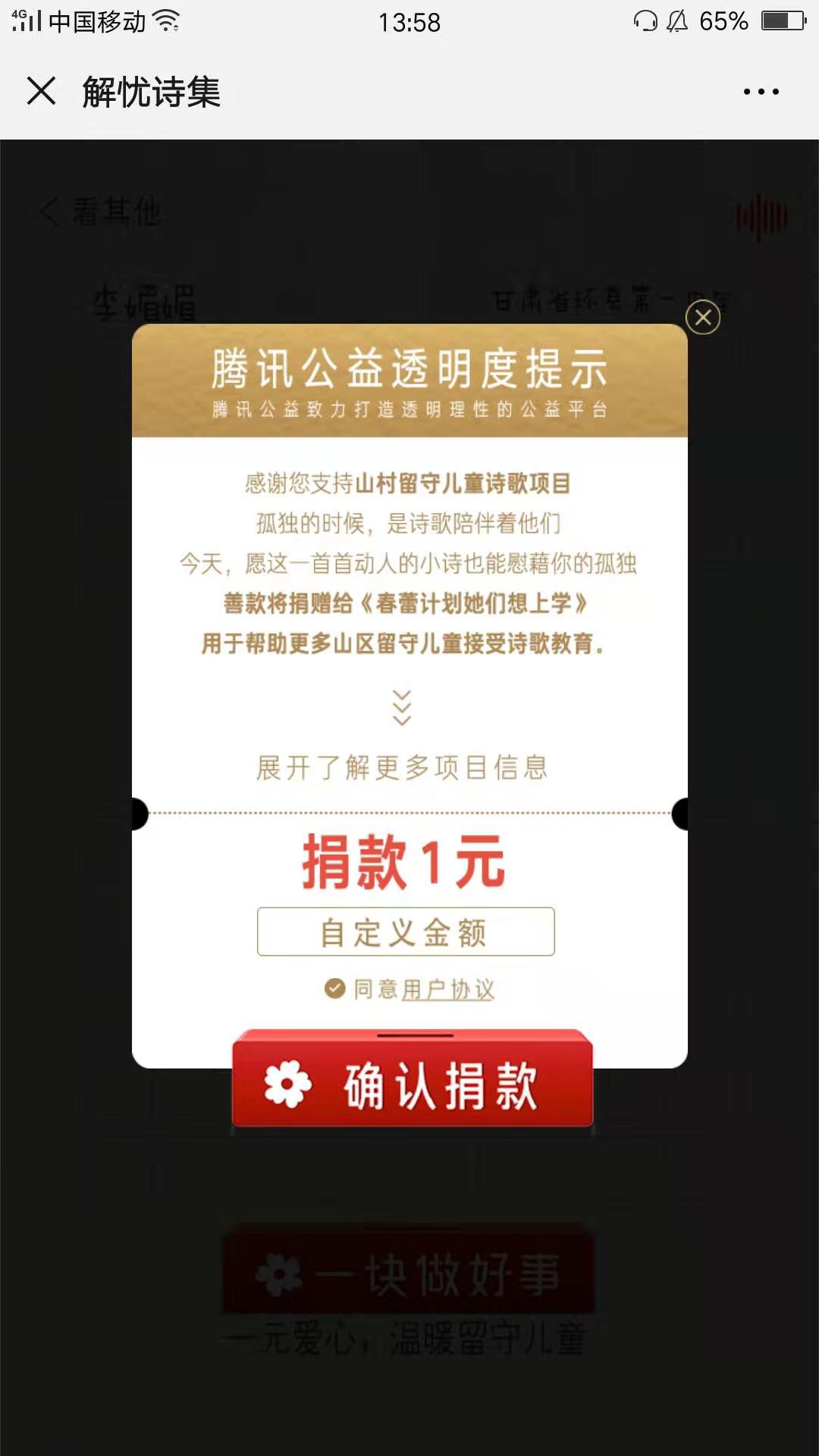
Task: Close the 解忧诗集 page with X
Action: pos(42,92)
